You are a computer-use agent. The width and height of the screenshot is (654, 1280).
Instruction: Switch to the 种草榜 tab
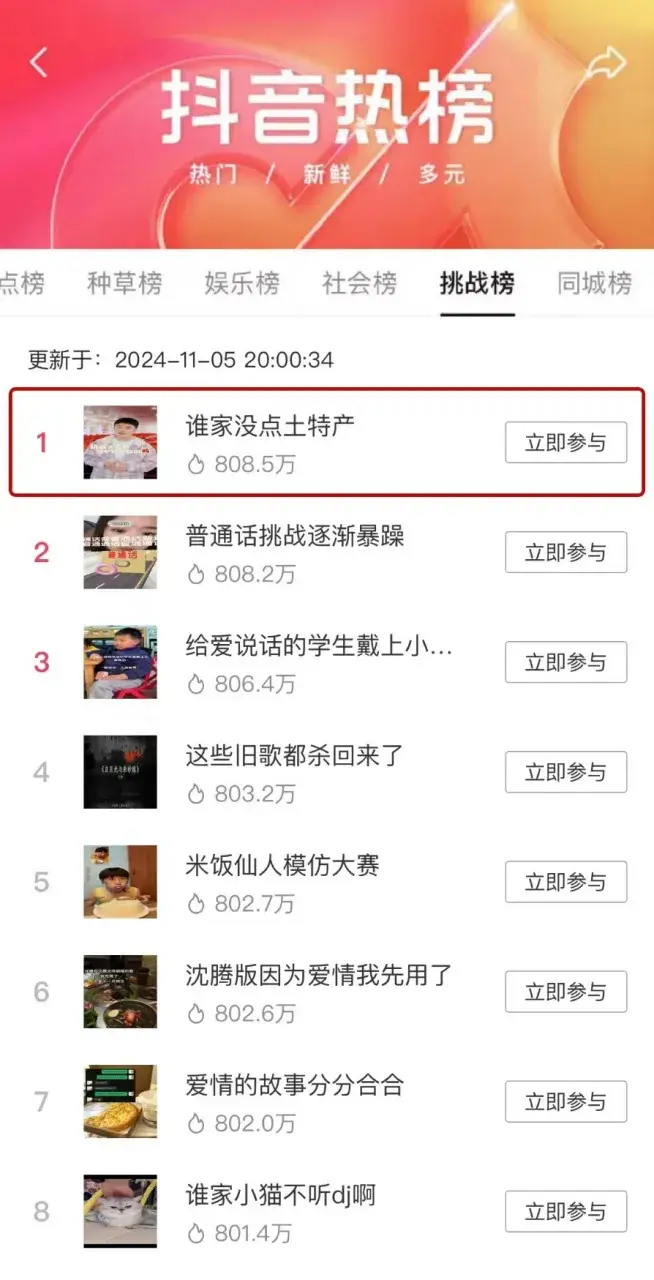(x=124, y=283)
